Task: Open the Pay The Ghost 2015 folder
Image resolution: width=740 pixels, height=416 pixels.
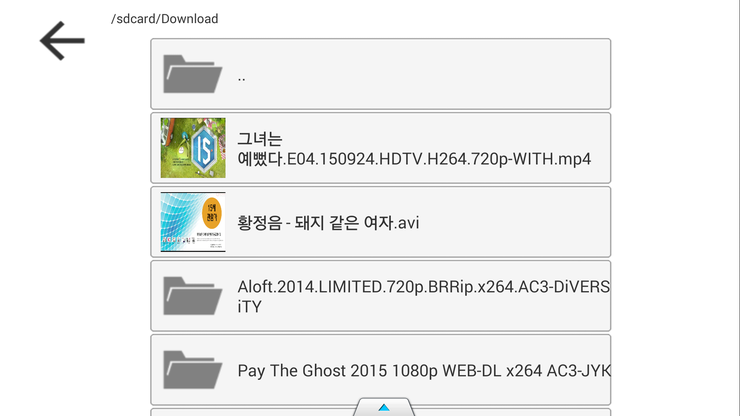Action: (380, 370)
